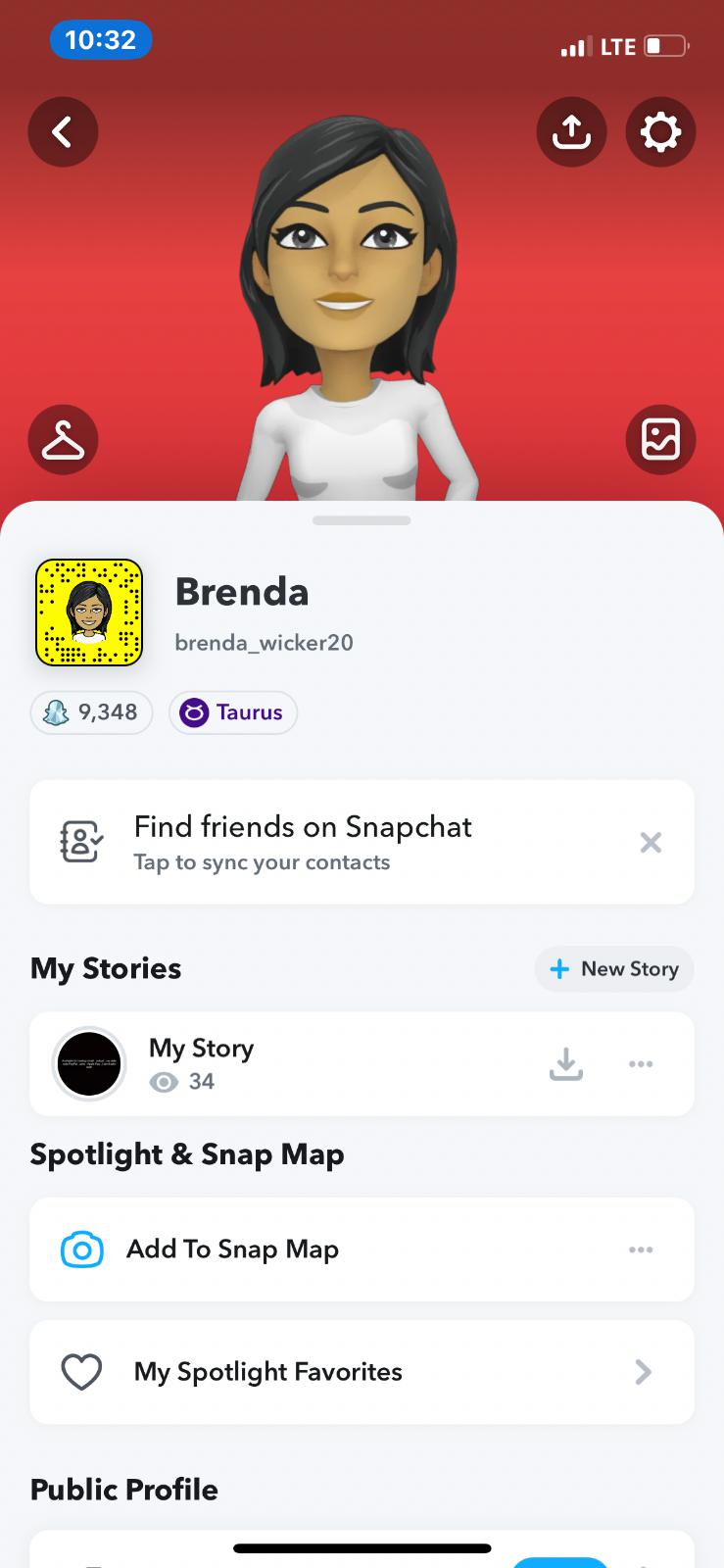View the 9,348 Snap score chip
724x1568 pixels.
pyautogui.click(x=92, y=712)
